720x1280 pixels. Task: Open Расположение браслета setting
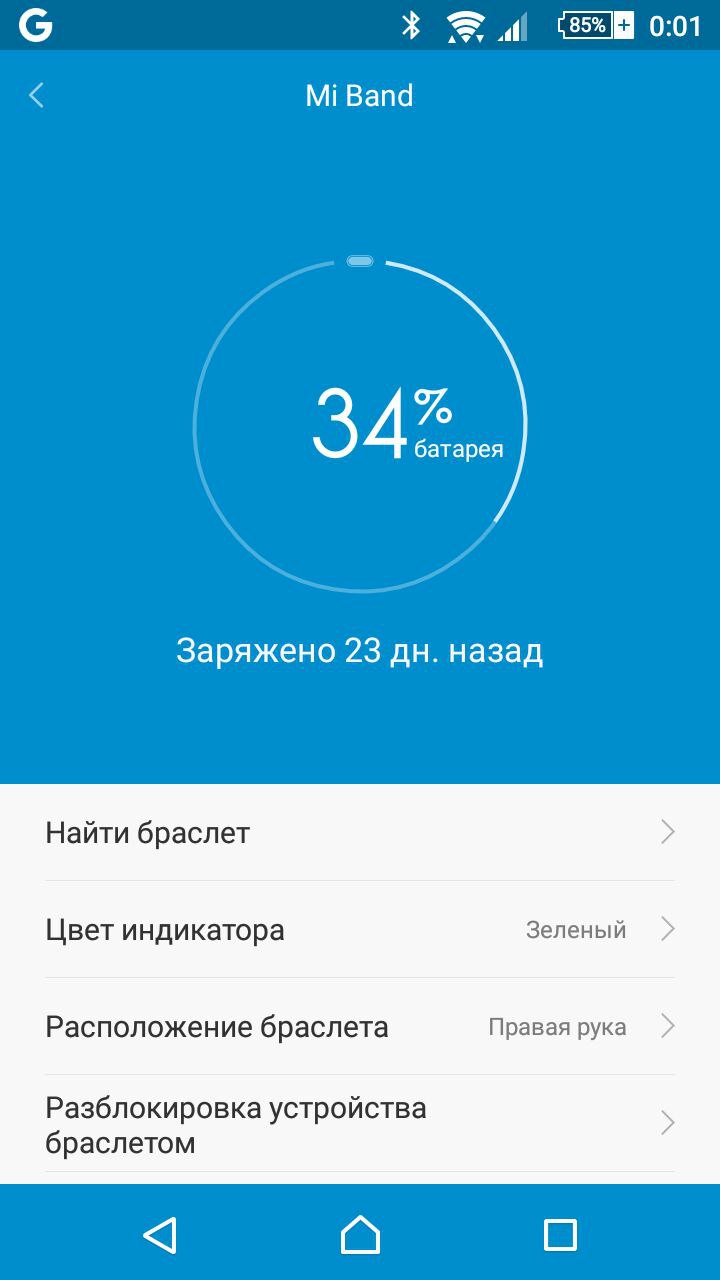click(360, 1027)
